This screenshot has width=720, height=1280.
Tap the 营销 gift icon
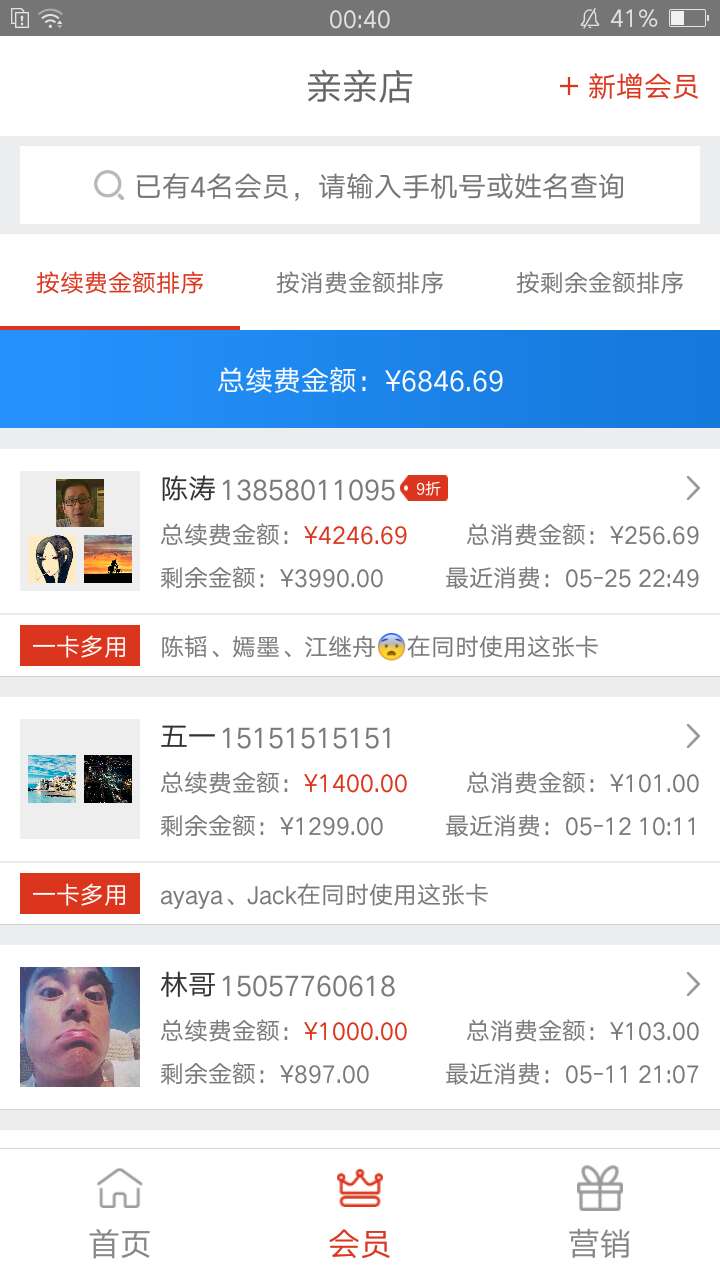(599, 1190)
